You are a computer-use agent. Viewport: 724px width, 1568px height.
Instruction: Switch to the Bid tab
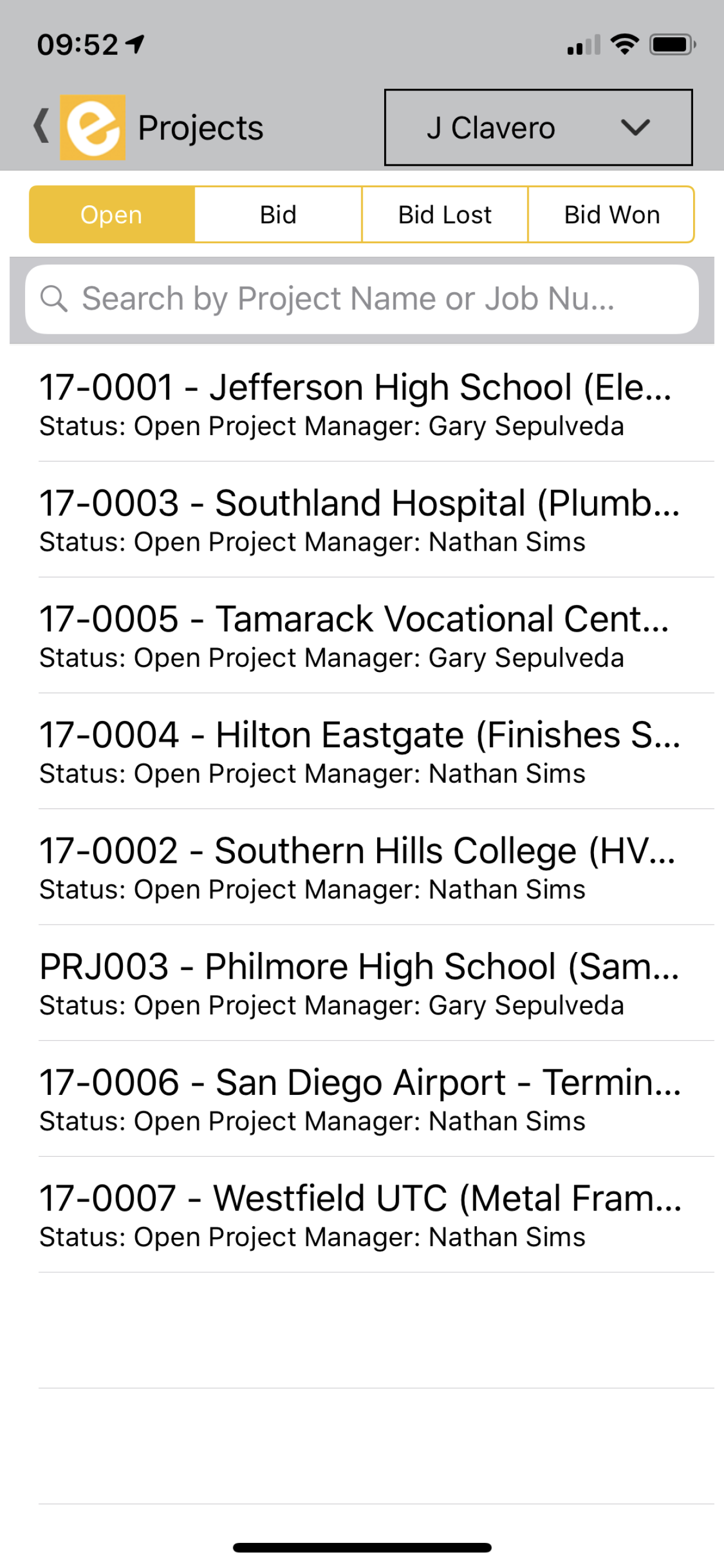(x=278, y=215)
